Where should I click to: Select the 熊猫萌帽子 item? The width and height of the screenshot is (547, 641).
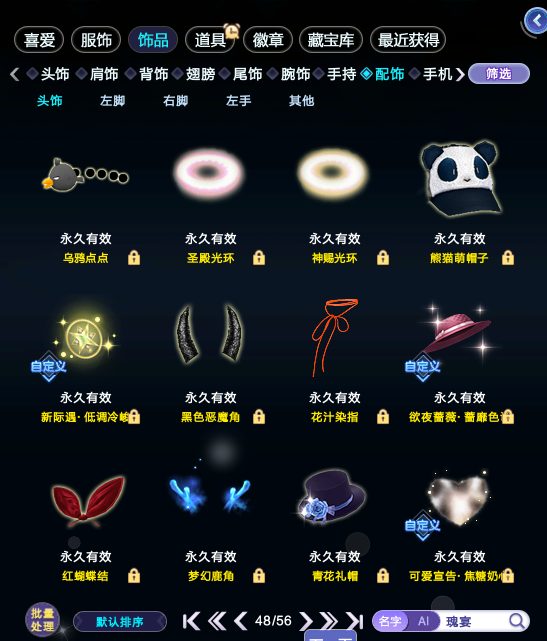[460, 178]
